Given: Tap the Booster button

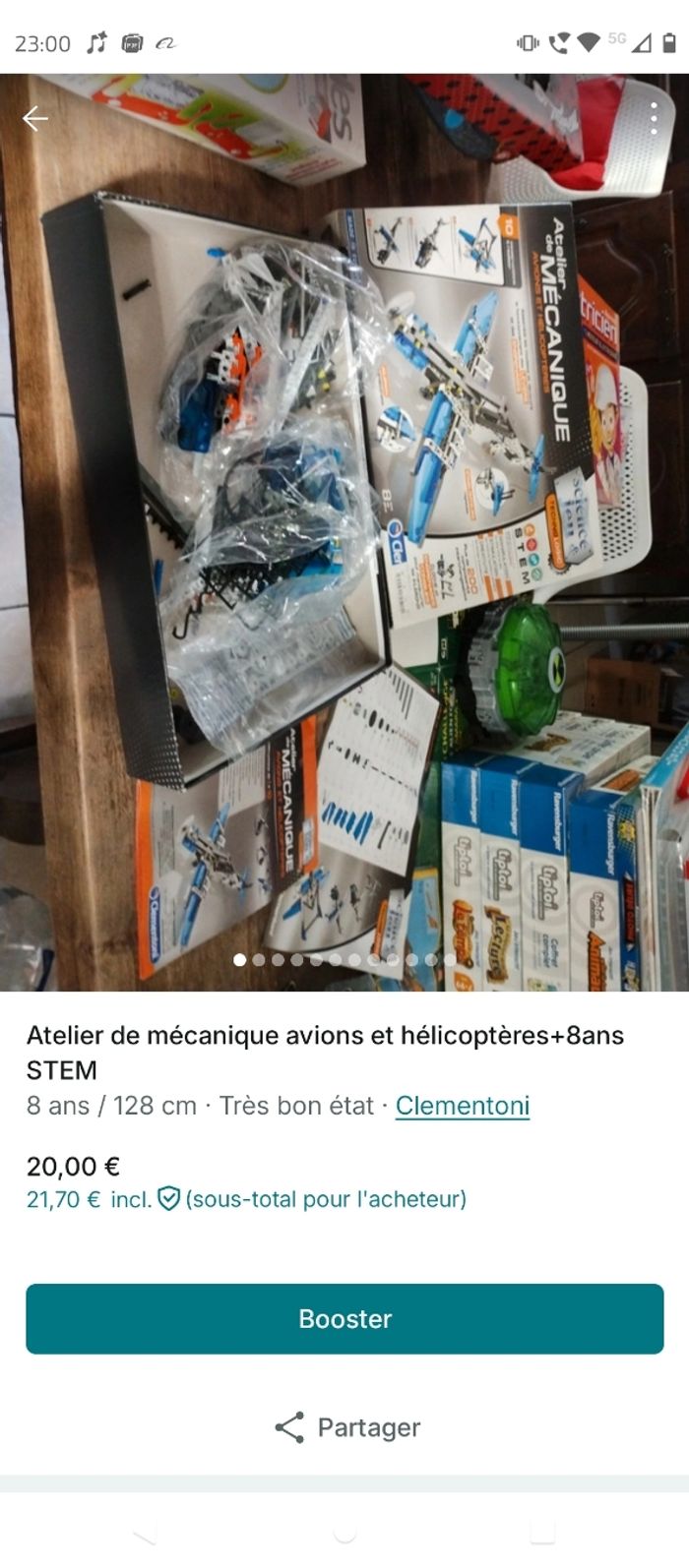Looking at the screenshot, I should click(x=344, y=1318).
